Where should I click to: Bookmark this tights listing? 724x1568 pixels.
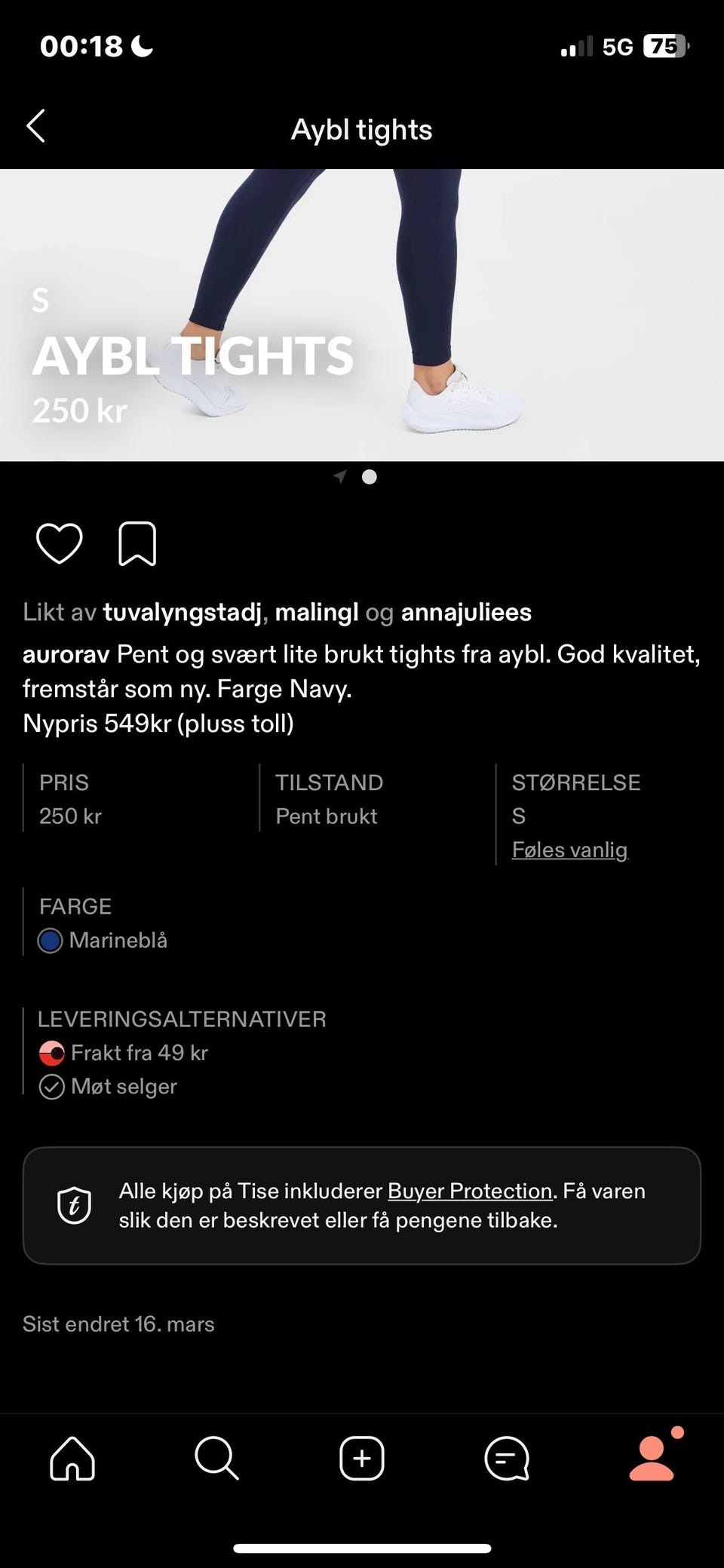pyautogui.click(x=137, y=543)
